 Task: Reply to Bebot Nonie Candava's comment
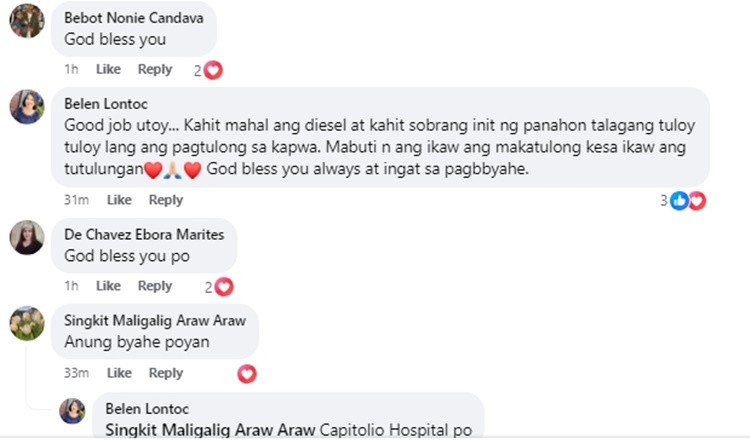(155, 69)
